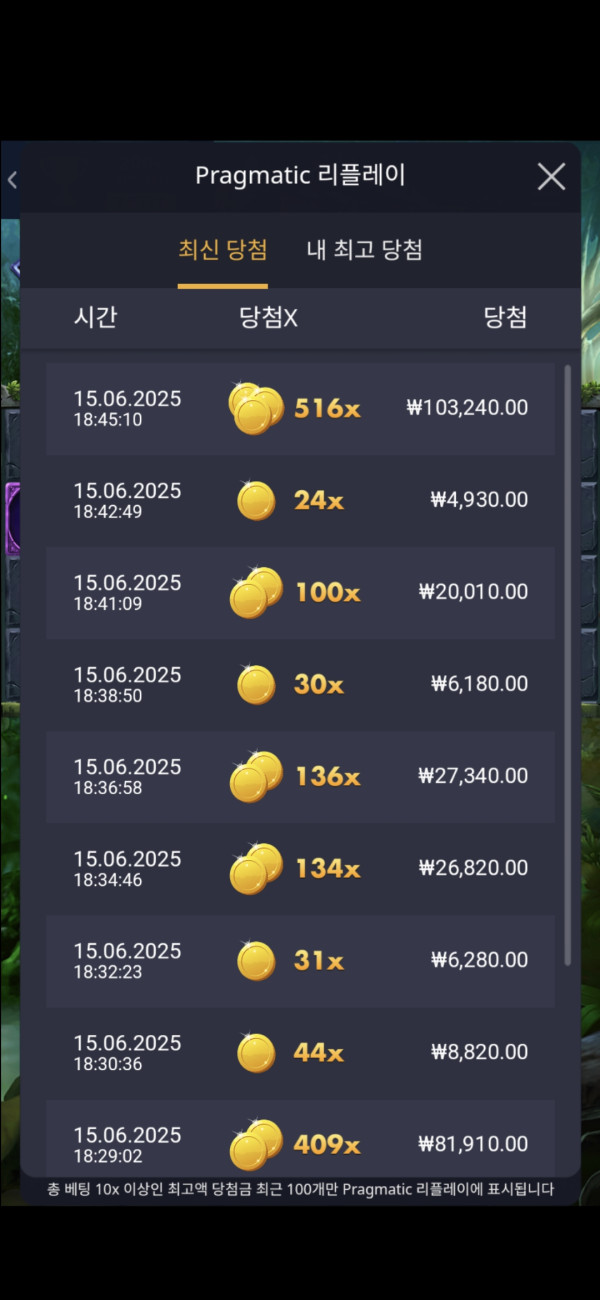Watch the 44x win replay at 18:30:36

[300, 1052]
